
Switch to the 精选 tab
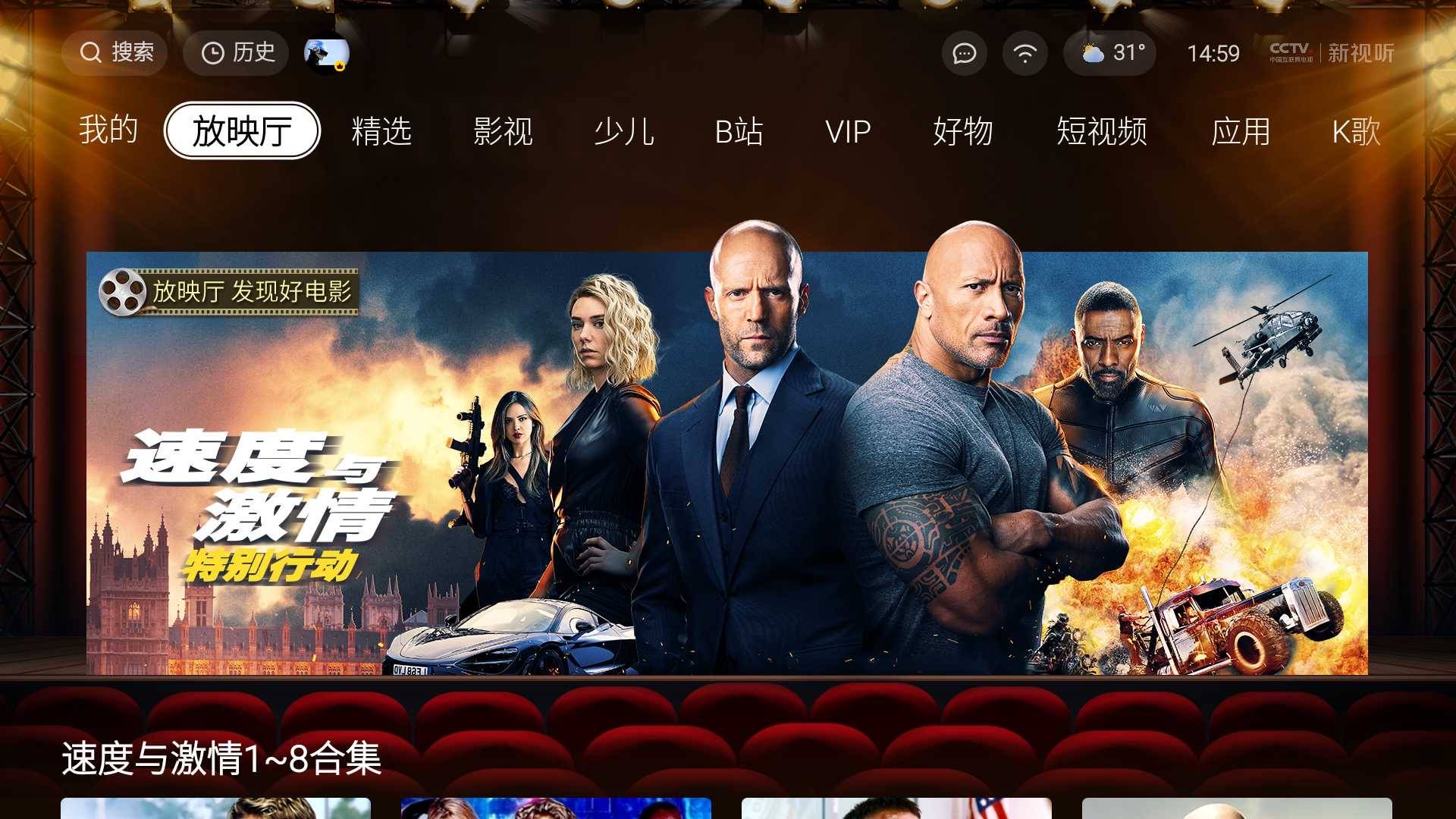click(x=381, y=131)
